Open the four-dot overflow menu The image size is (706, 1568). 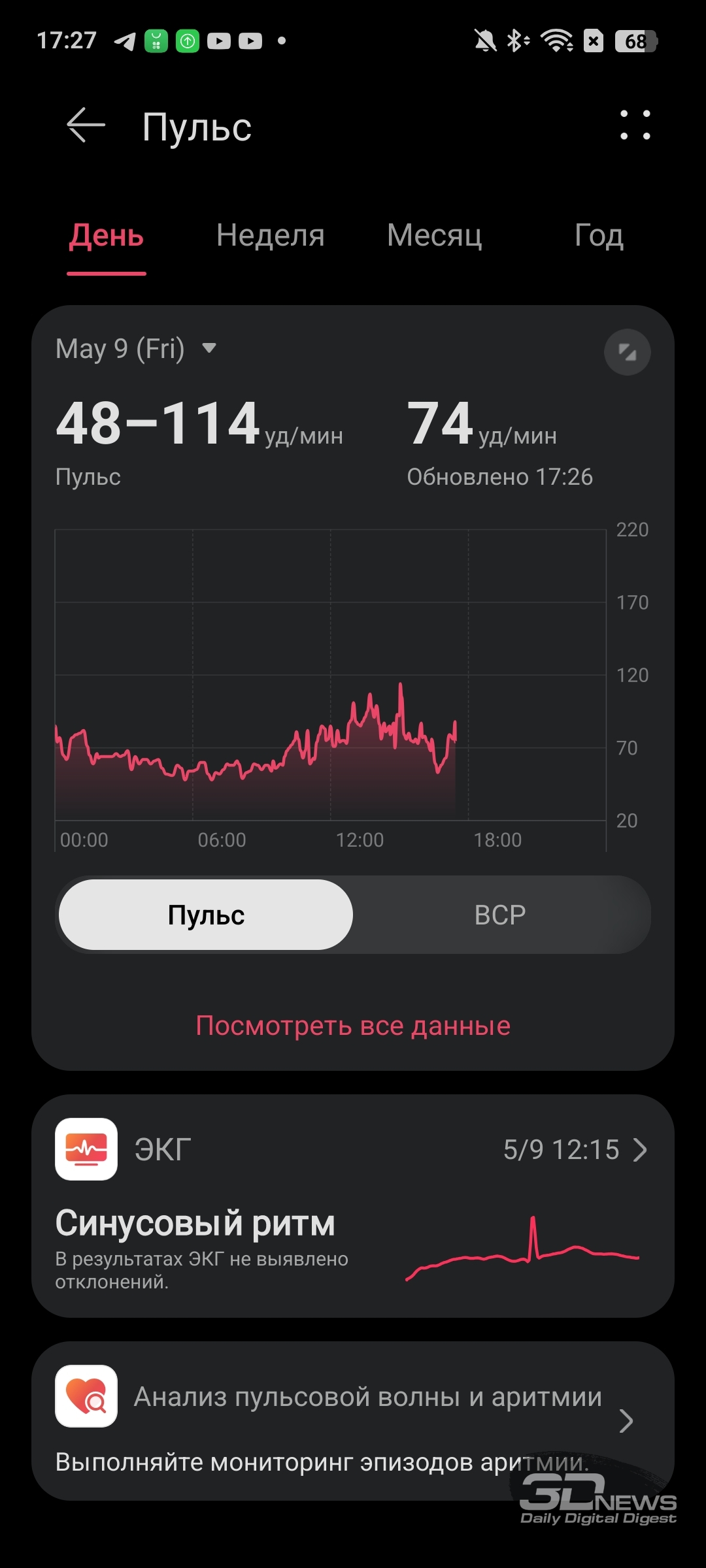tap(635, 125)
